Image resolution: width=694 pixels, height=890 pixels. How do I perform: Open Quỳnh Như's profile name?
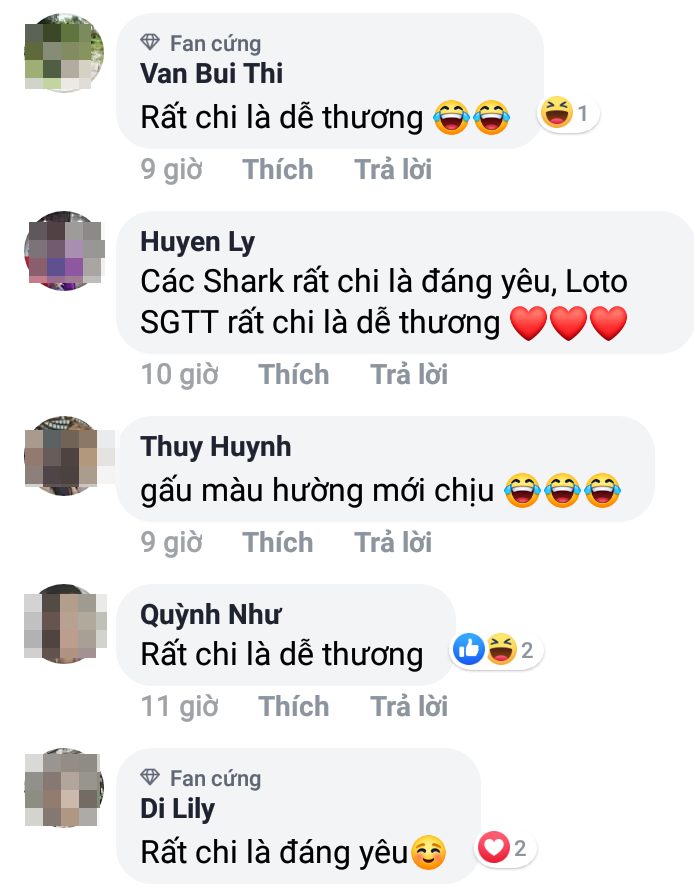211,613
